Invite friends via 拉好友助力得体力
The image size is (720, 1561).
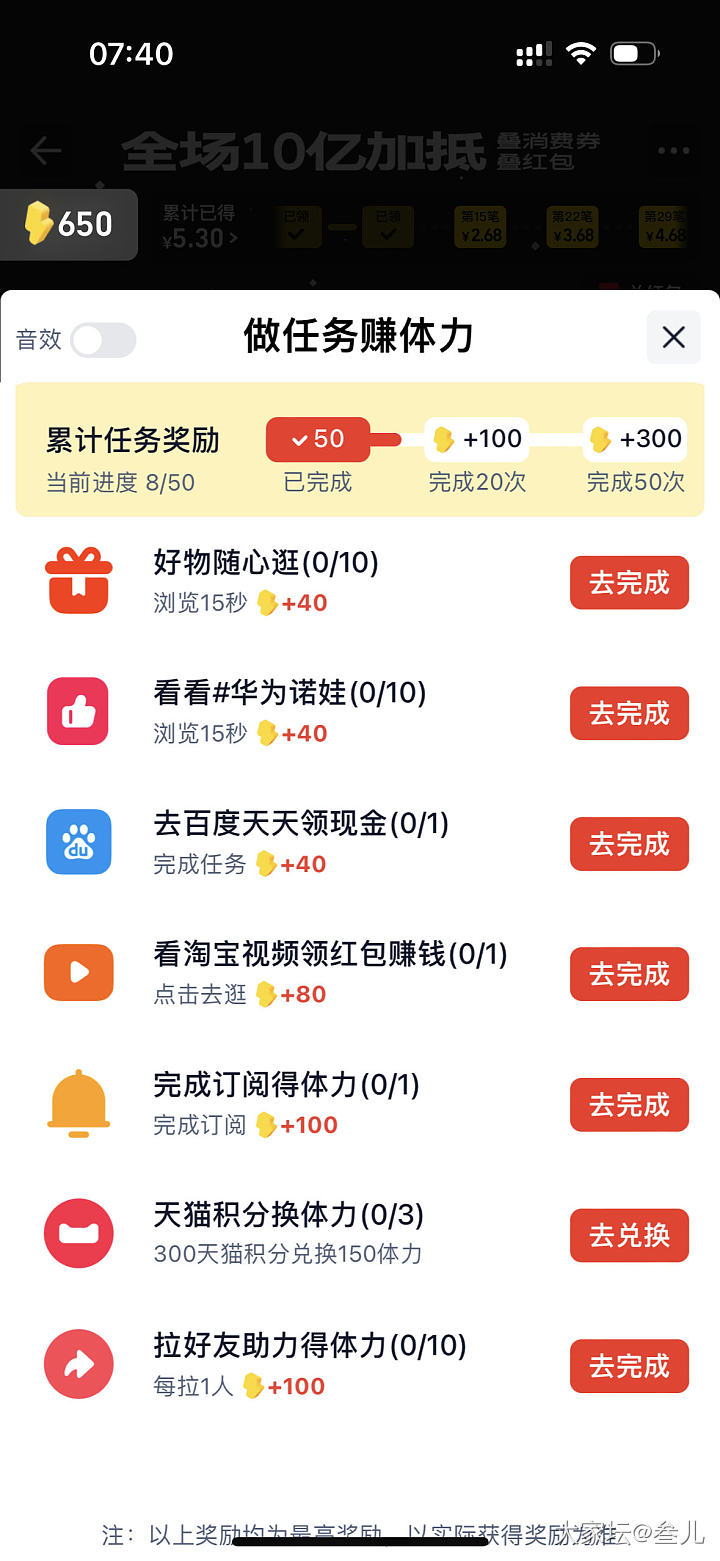tap(629, 1366)
